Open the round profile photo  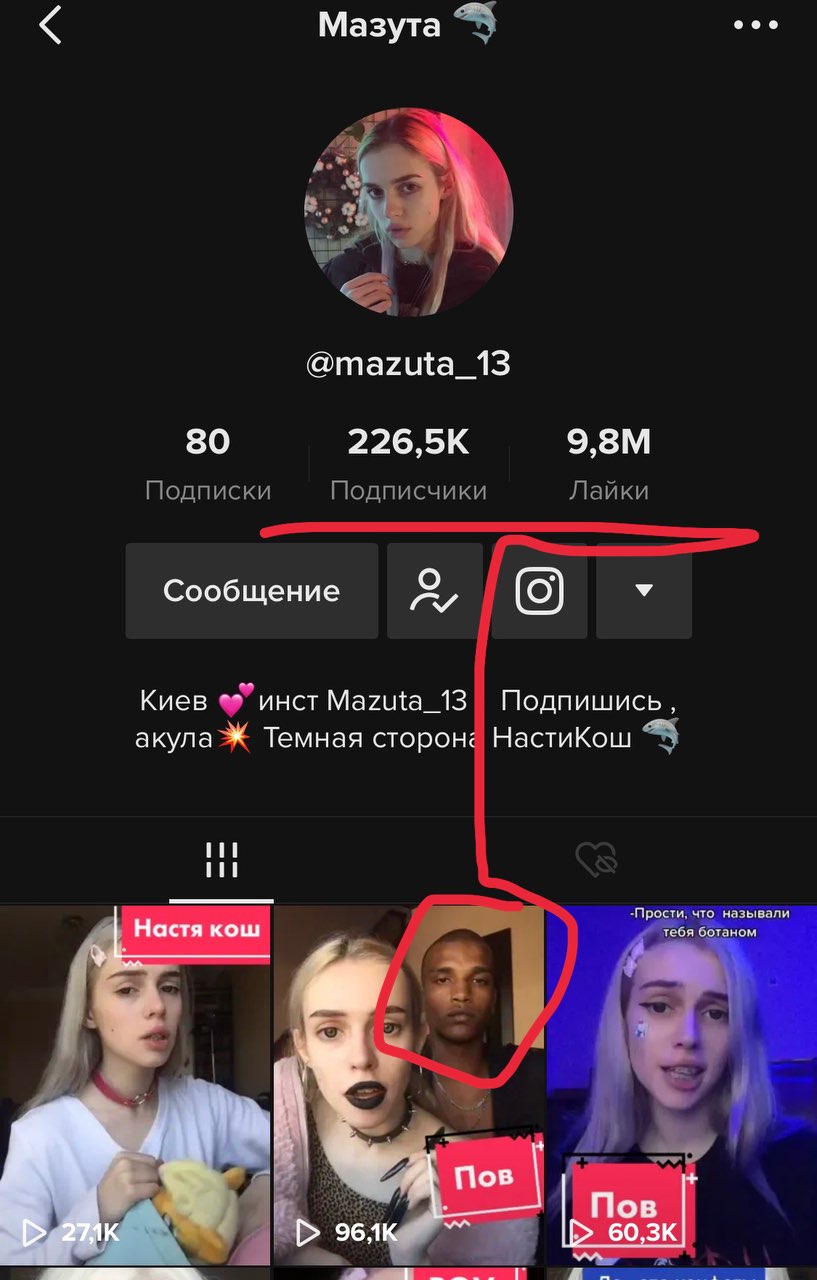coord(408,212)
